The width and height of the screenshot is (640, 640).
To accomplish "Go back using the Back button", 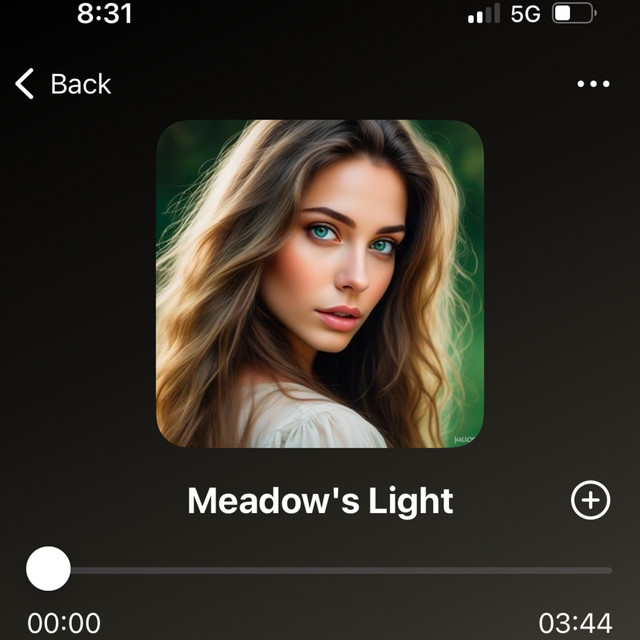I will 63,84.
